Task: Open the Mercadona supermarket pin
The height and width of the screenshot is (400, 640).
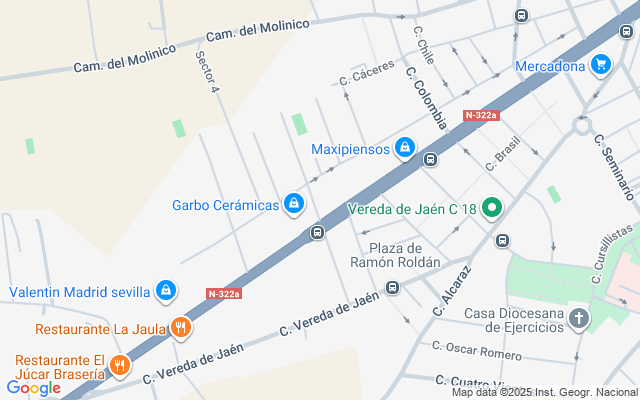Action: tap(600, 66)
